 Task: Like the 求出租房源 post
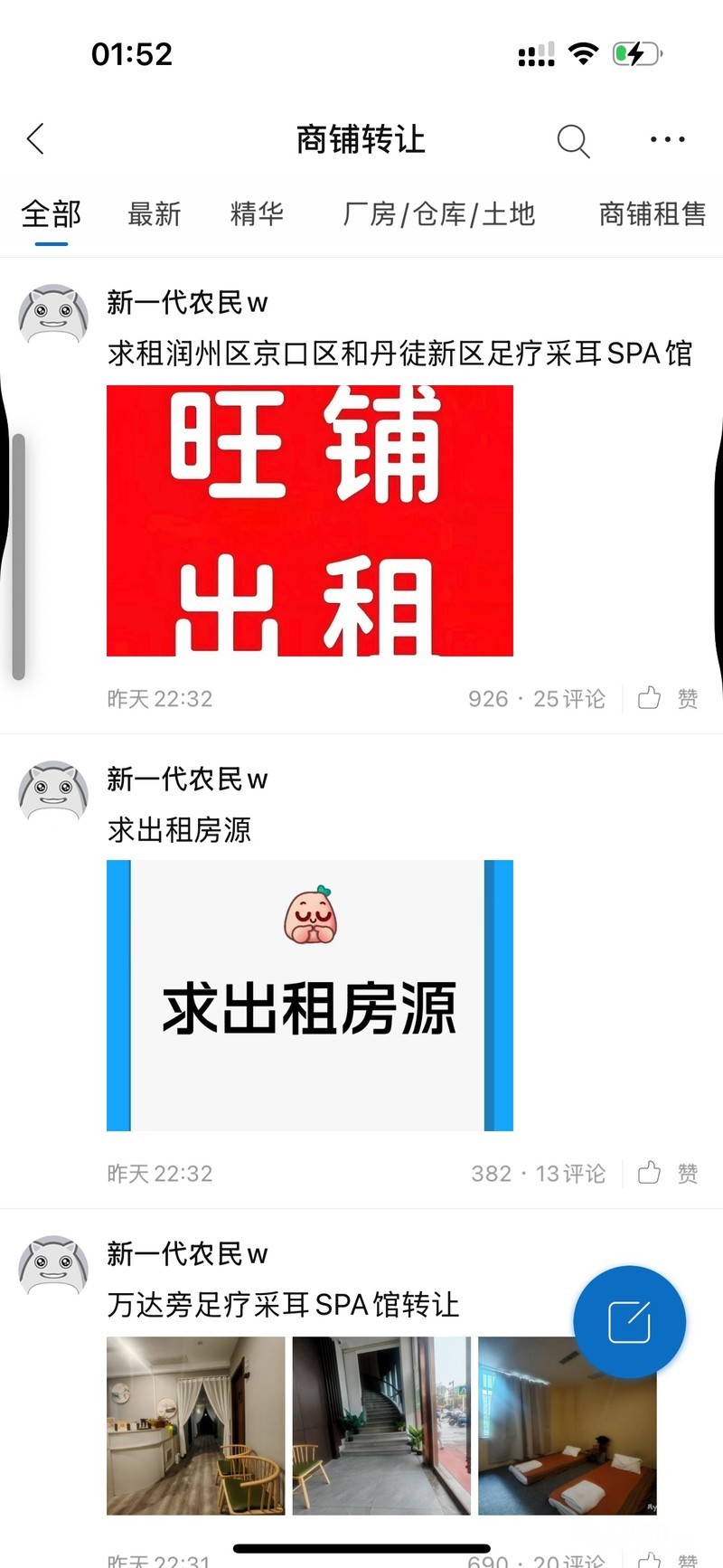pos(669,1173)
